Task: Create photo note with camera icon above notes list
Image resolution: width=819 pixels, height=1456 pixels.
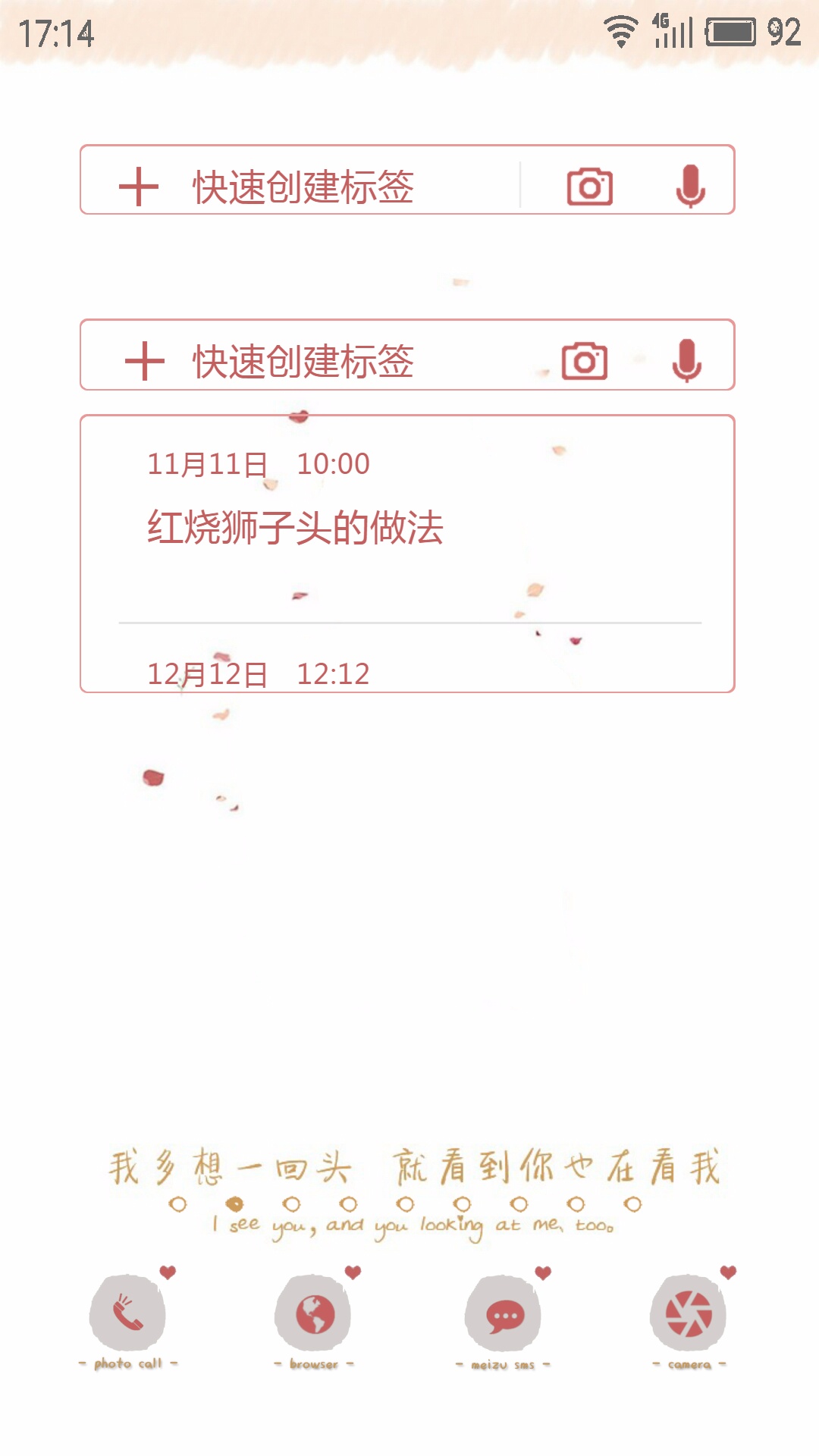Action: 585,361
